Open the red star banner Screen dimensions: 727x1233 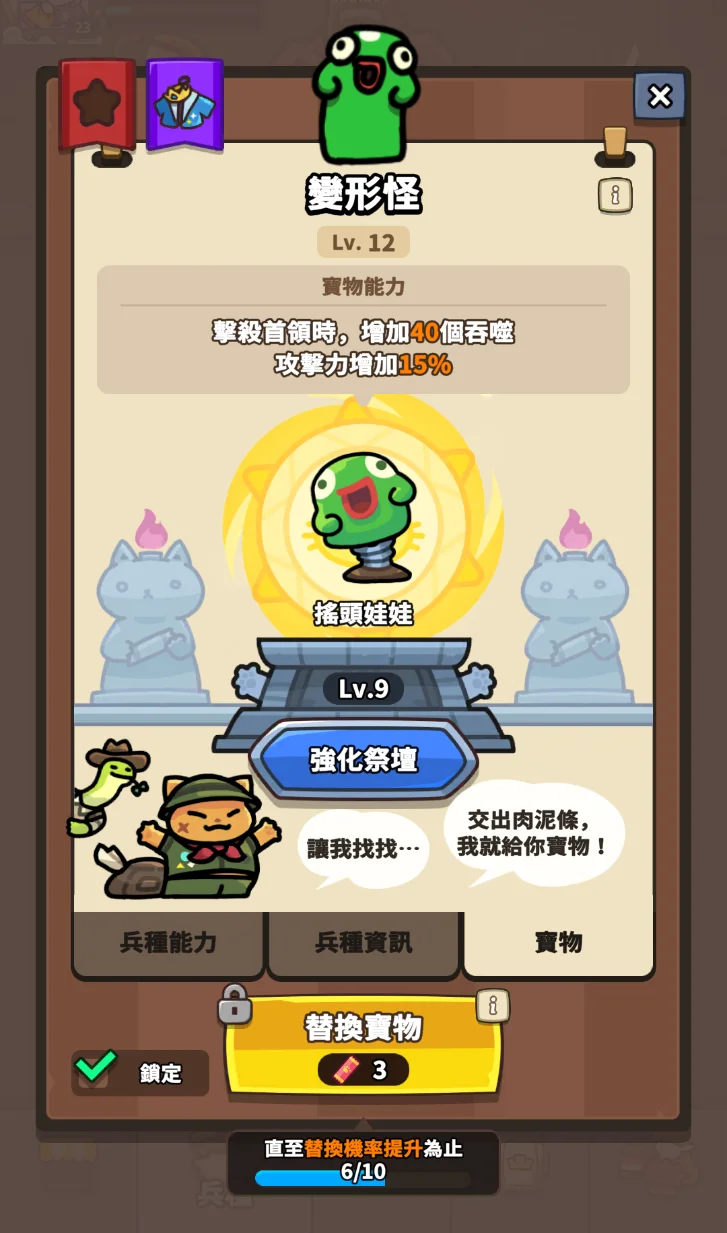pos(97,104)
